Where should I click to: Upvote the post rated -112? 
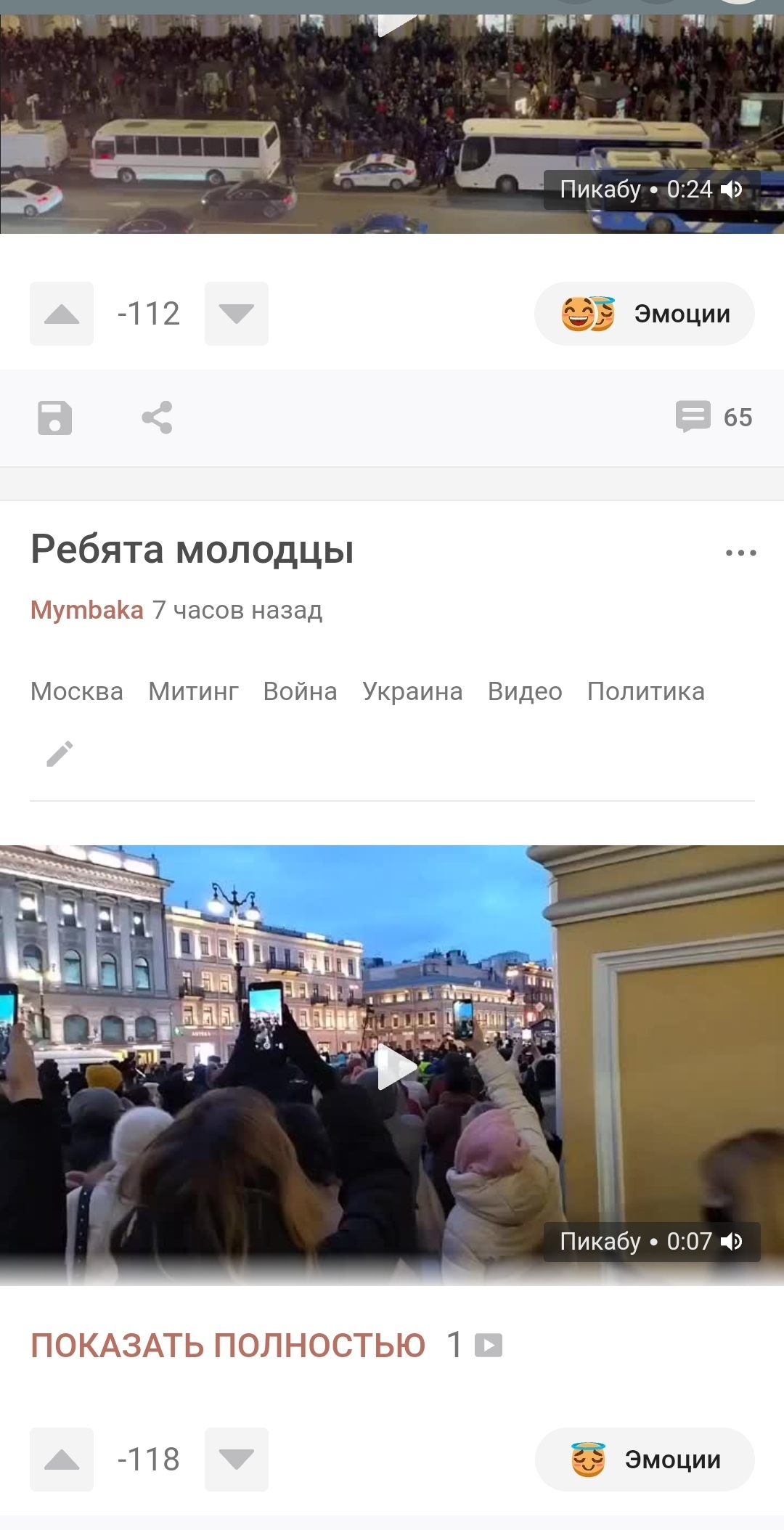[62, 314]
